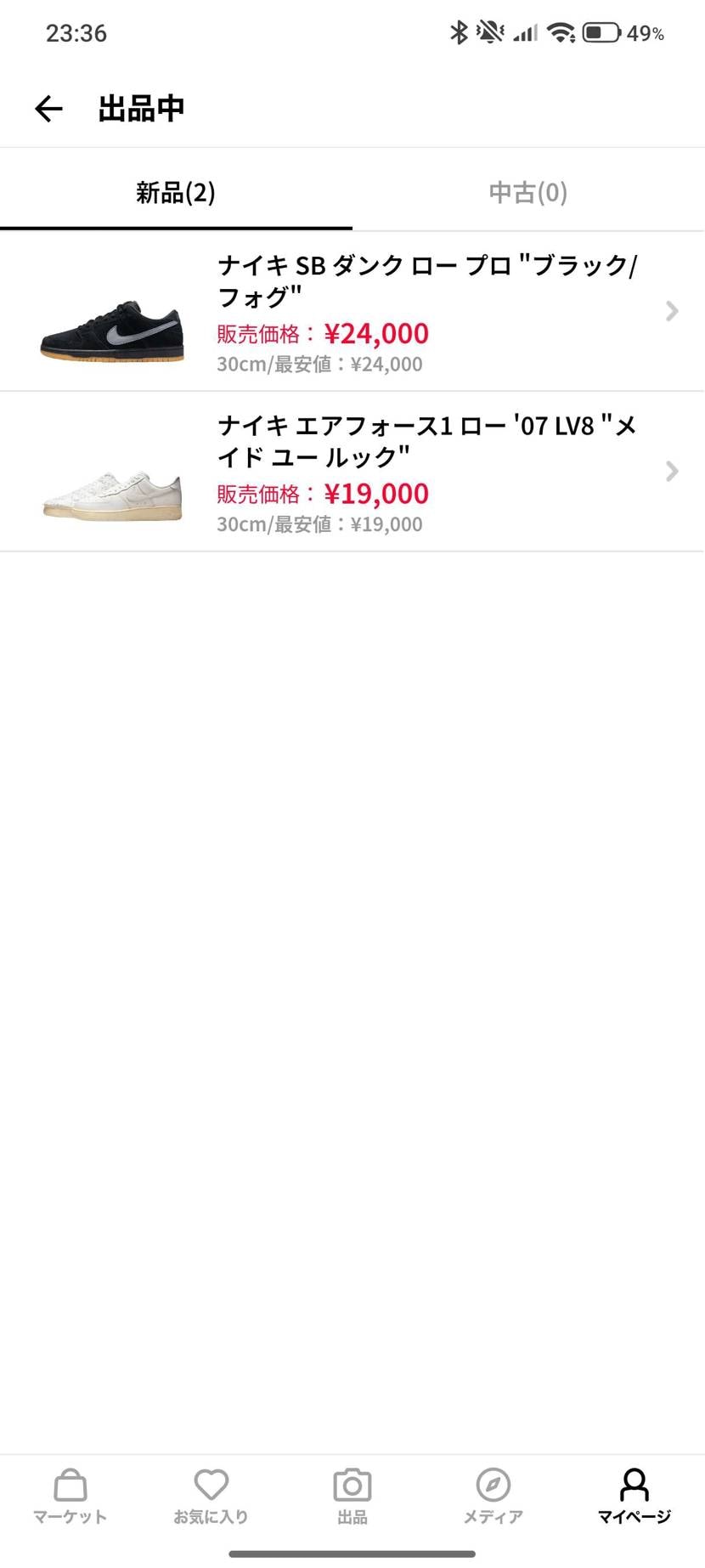Screen dimensions: 705x1568
Task: Switch to the 中古(0) tab
Action: [527, 192]
